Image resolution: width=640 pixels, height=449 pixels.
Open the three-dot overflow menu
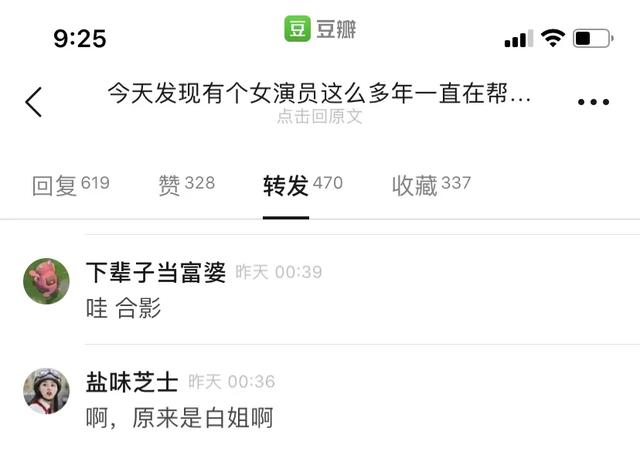593,102
